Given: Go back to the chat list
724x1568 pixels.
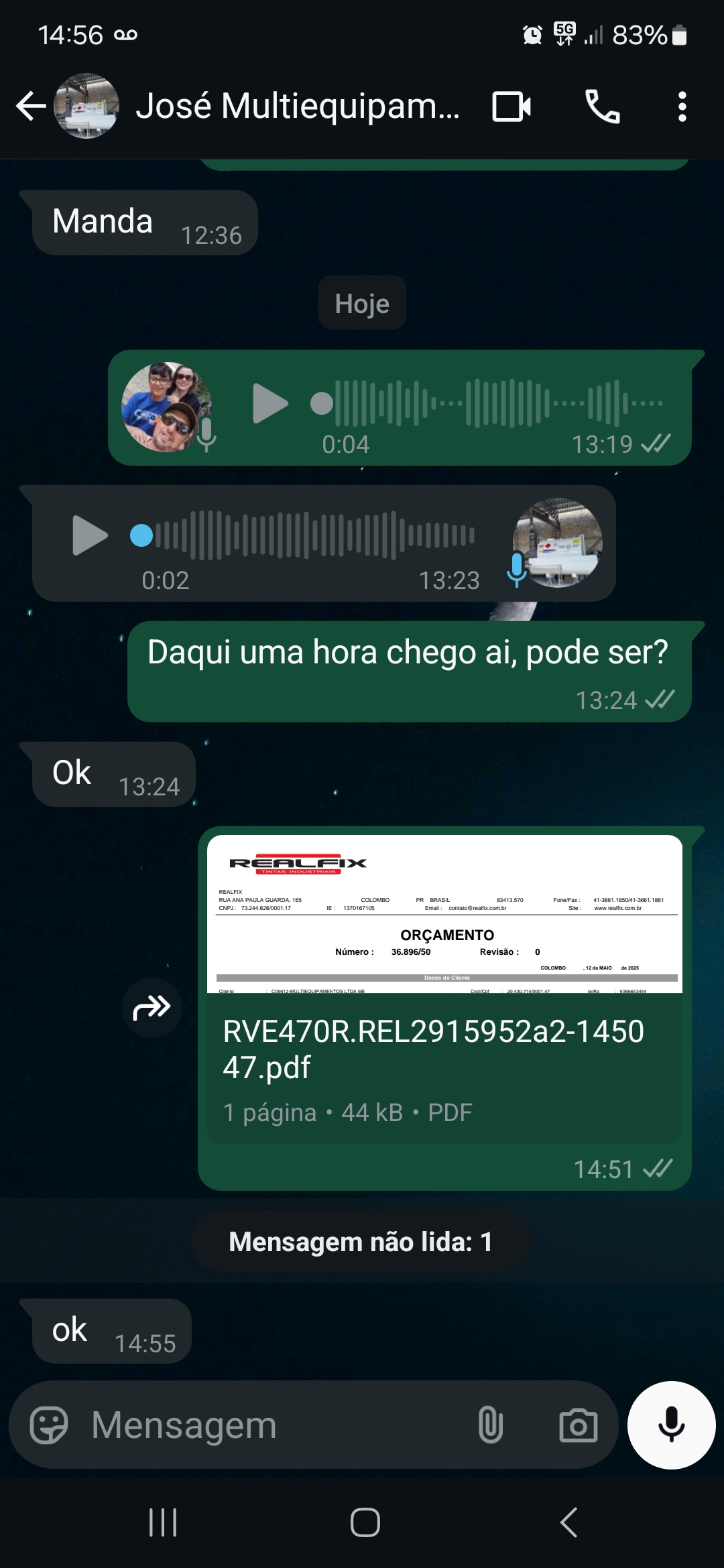Looking at the screenshot, I should tap(31, 107).
